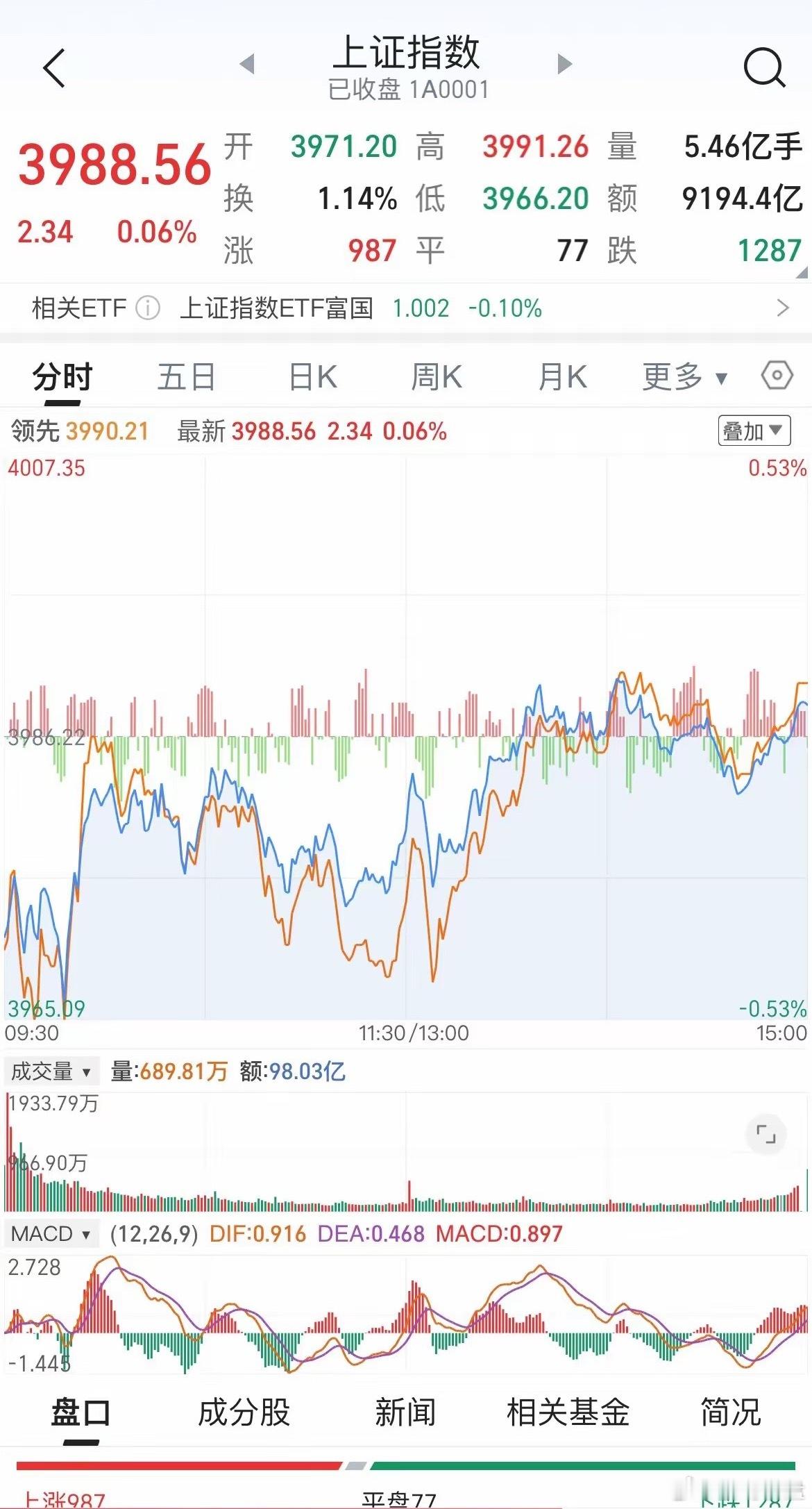Open the 更多 chart period dropdown
Viewport: 812px width, 1509px height.
[x=684, y=376]
